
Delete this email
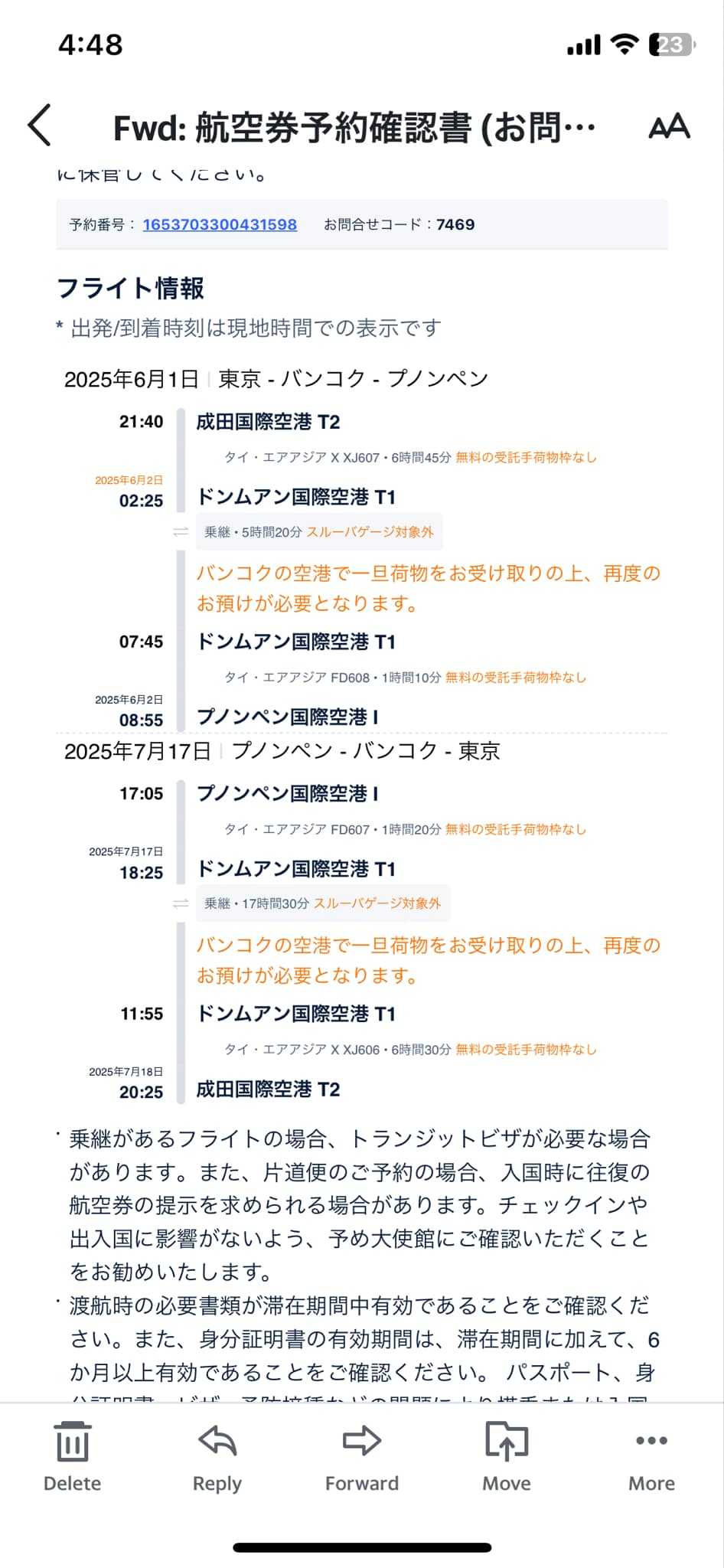point(73,1457)
